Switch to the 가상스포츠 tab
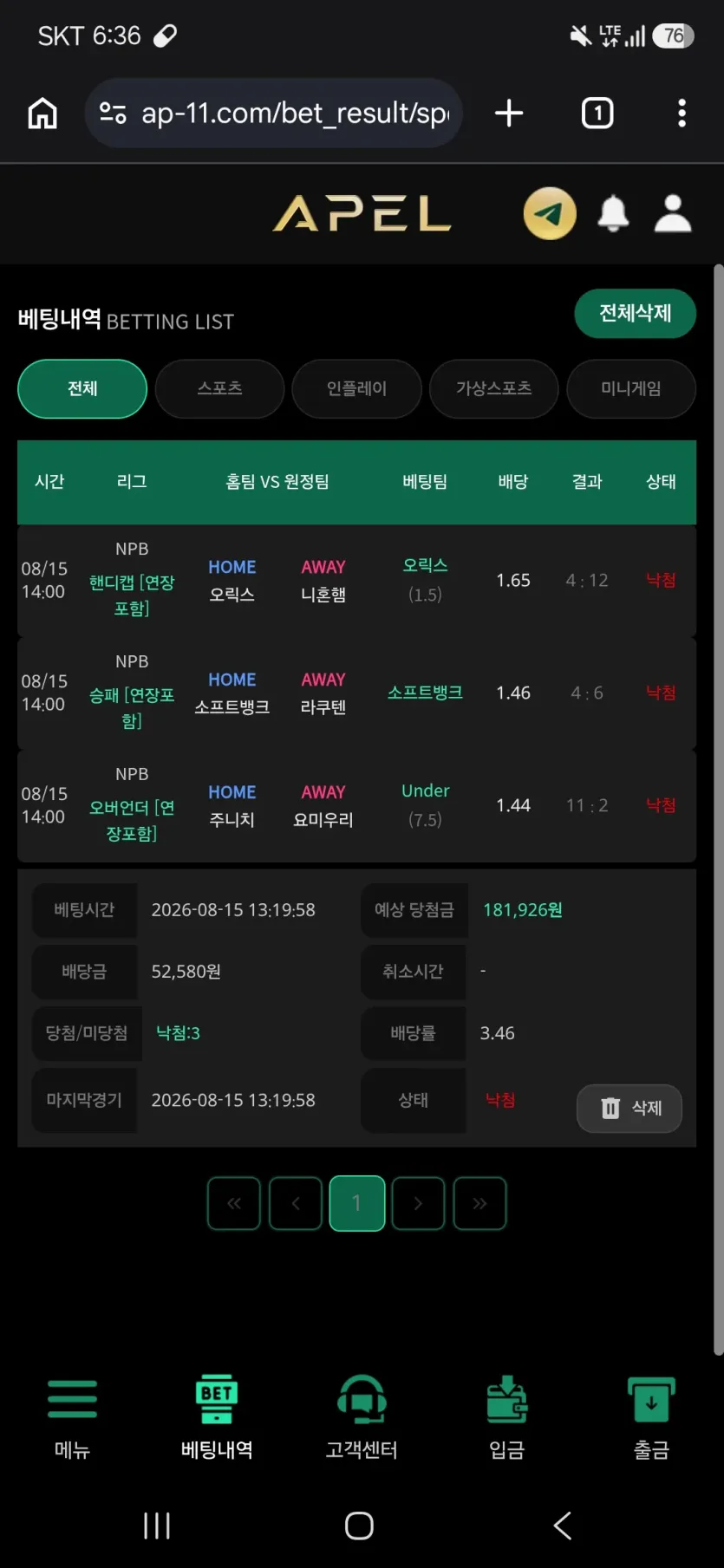Image resolution: width=724 pixels, height=1568 pixels. [494, 388]
